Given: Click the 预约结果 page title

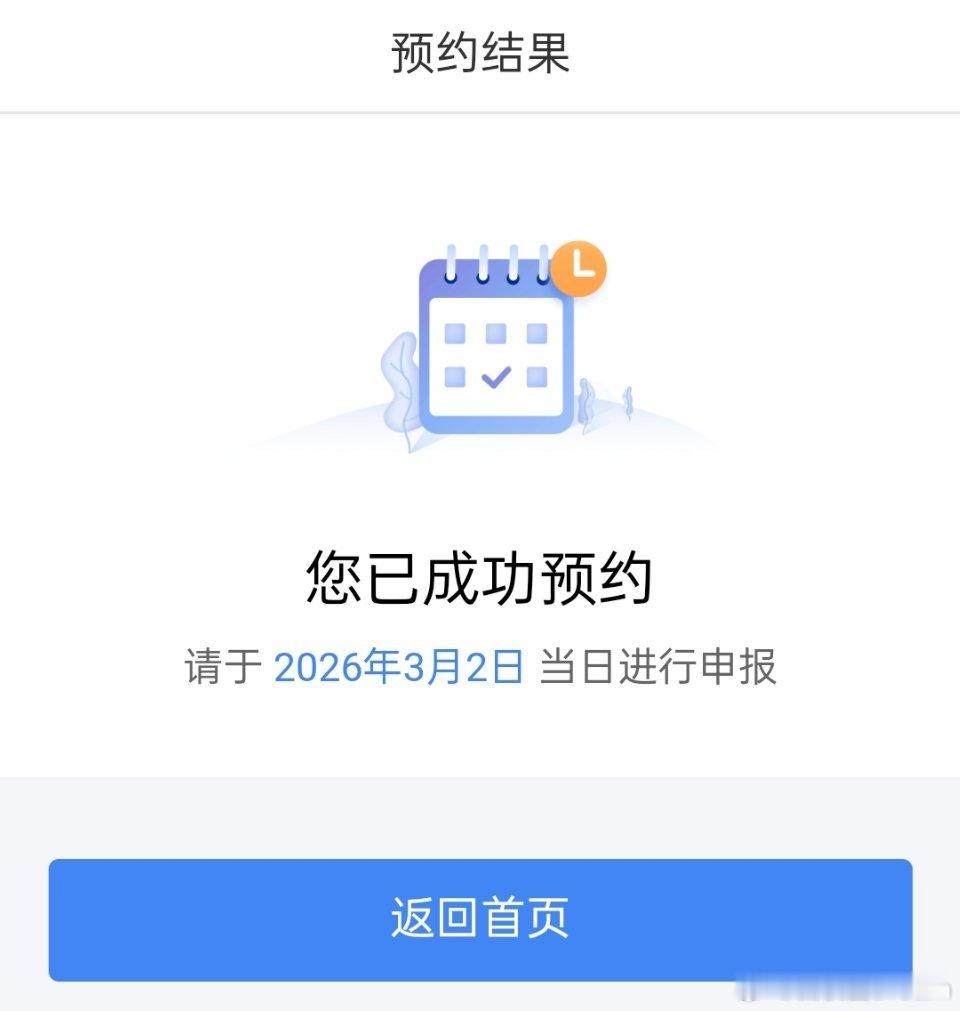Looking at the screenshot, I should (479, 52).
